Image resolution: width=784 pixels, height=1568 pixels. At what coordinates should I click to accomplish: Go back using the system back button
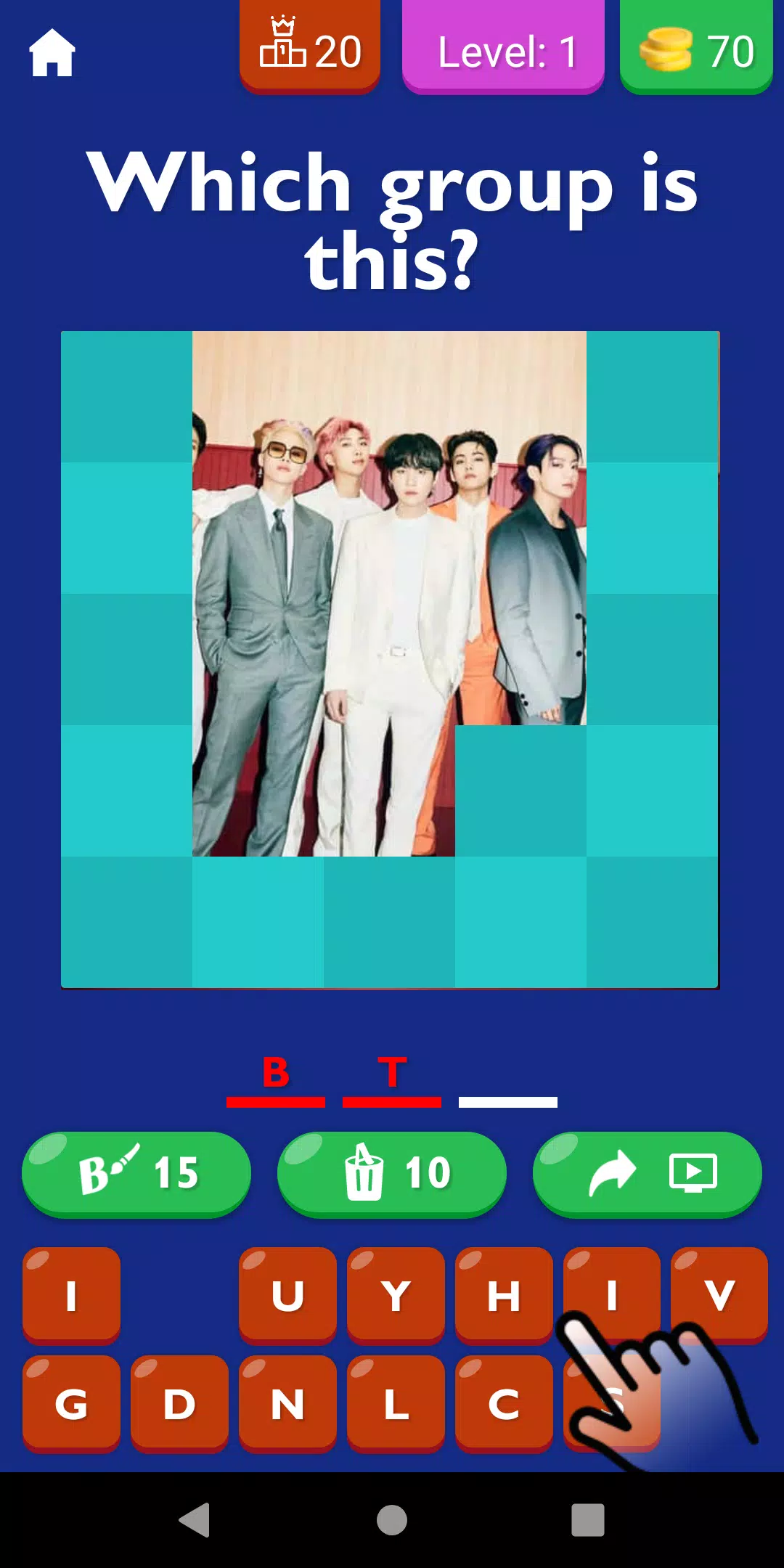coord(195,1519)
